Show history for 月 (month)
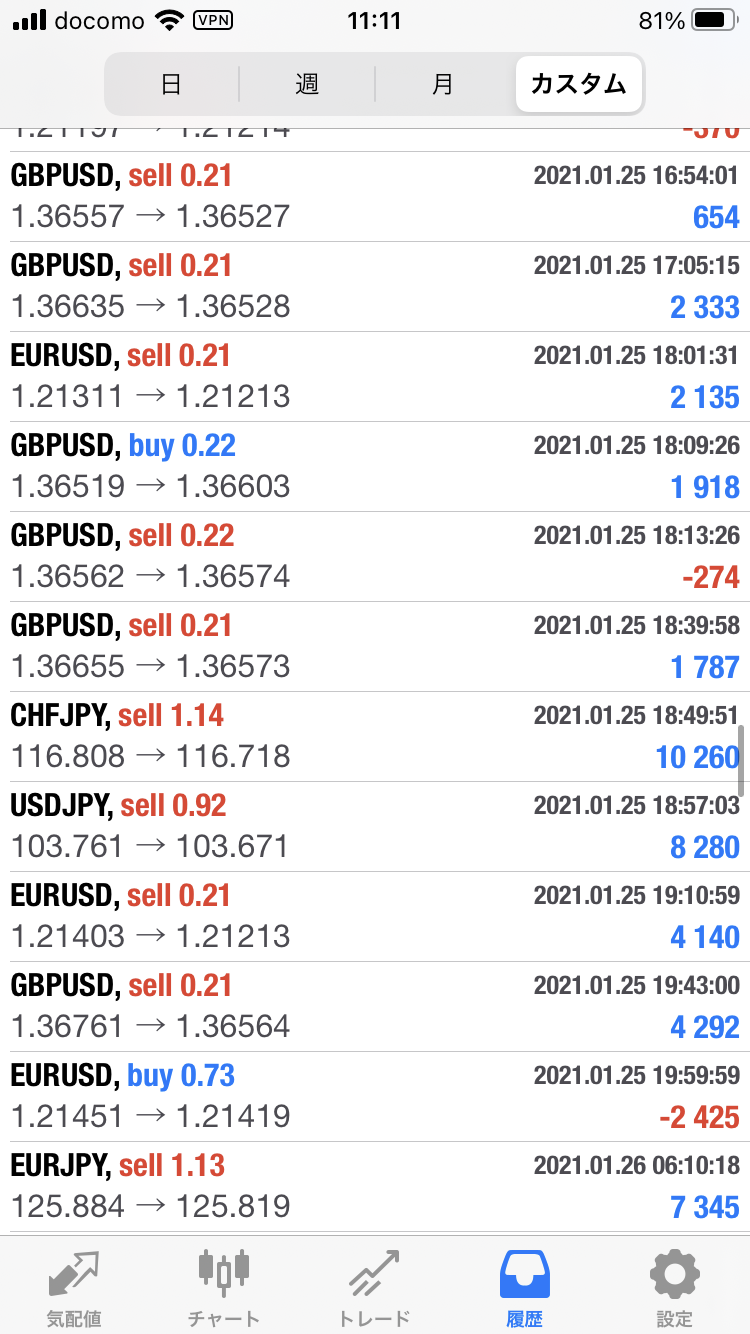Screen dimensions: 750x1334 [x=443, y=84]
